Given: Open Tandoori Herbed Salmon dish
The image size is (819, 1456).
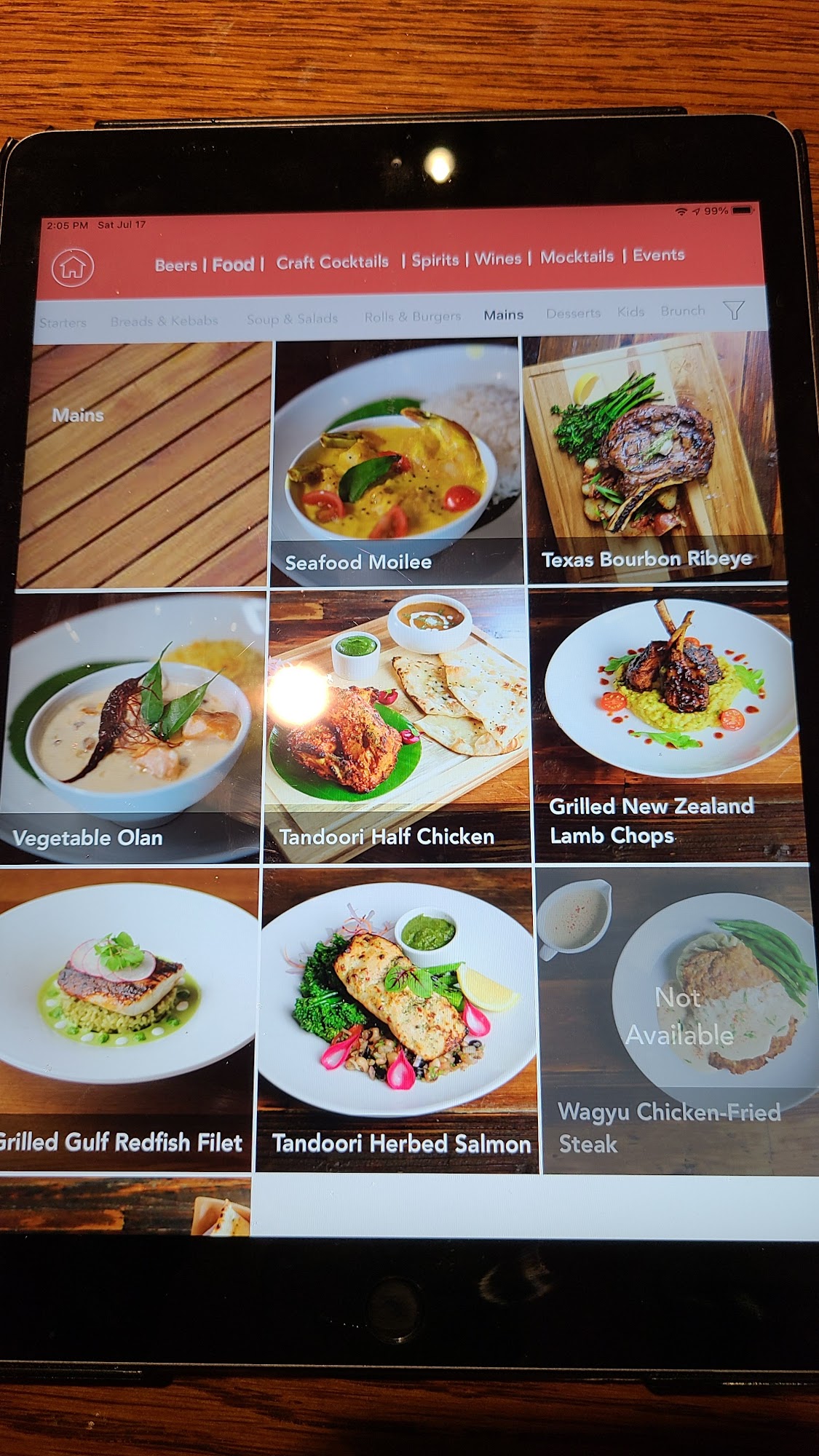Looking at the screenshot, I should click(x=397, y=1020).
